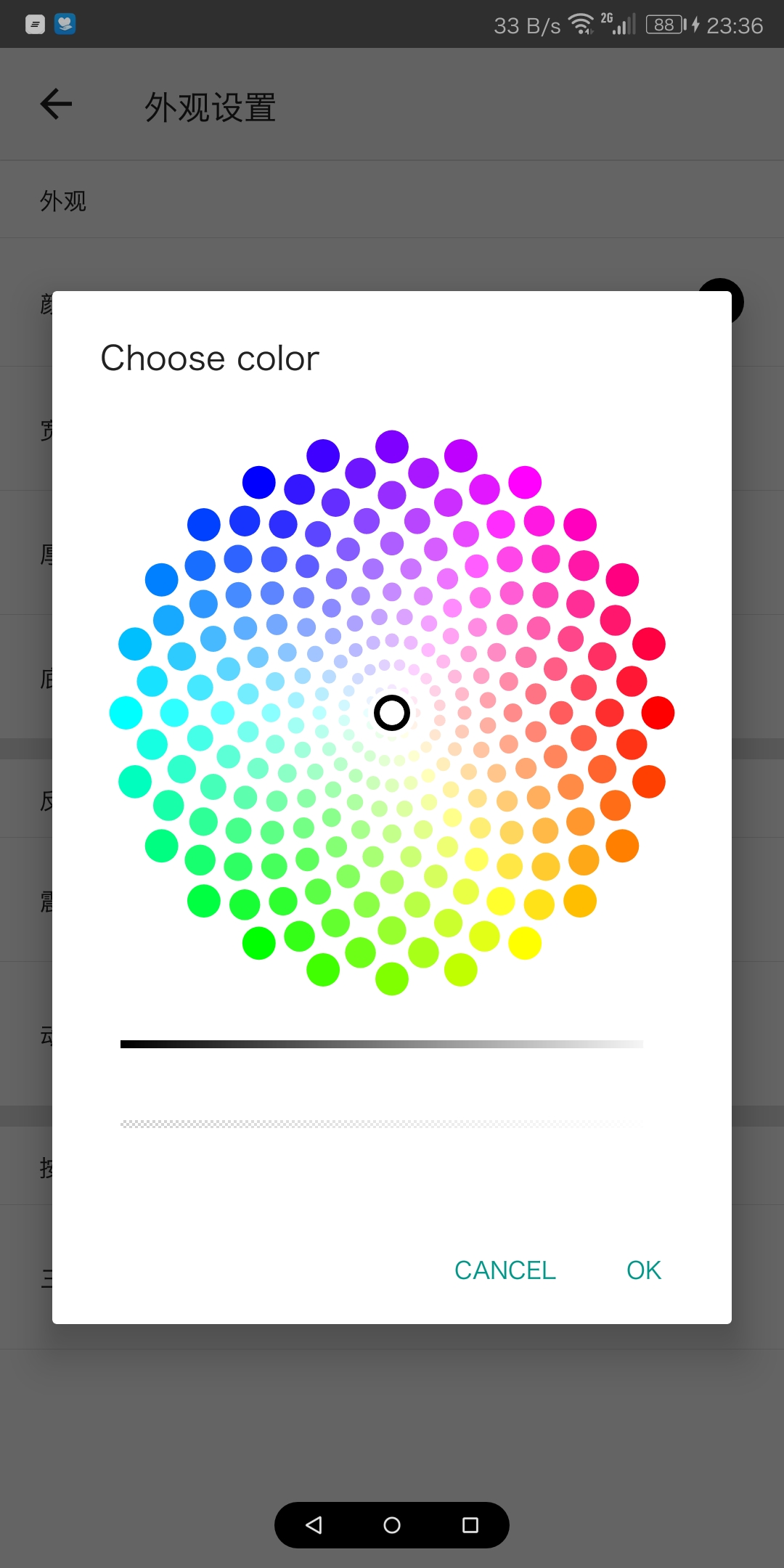
Task: Confirm the color with OK
Action: click(x=643, y=1270)
